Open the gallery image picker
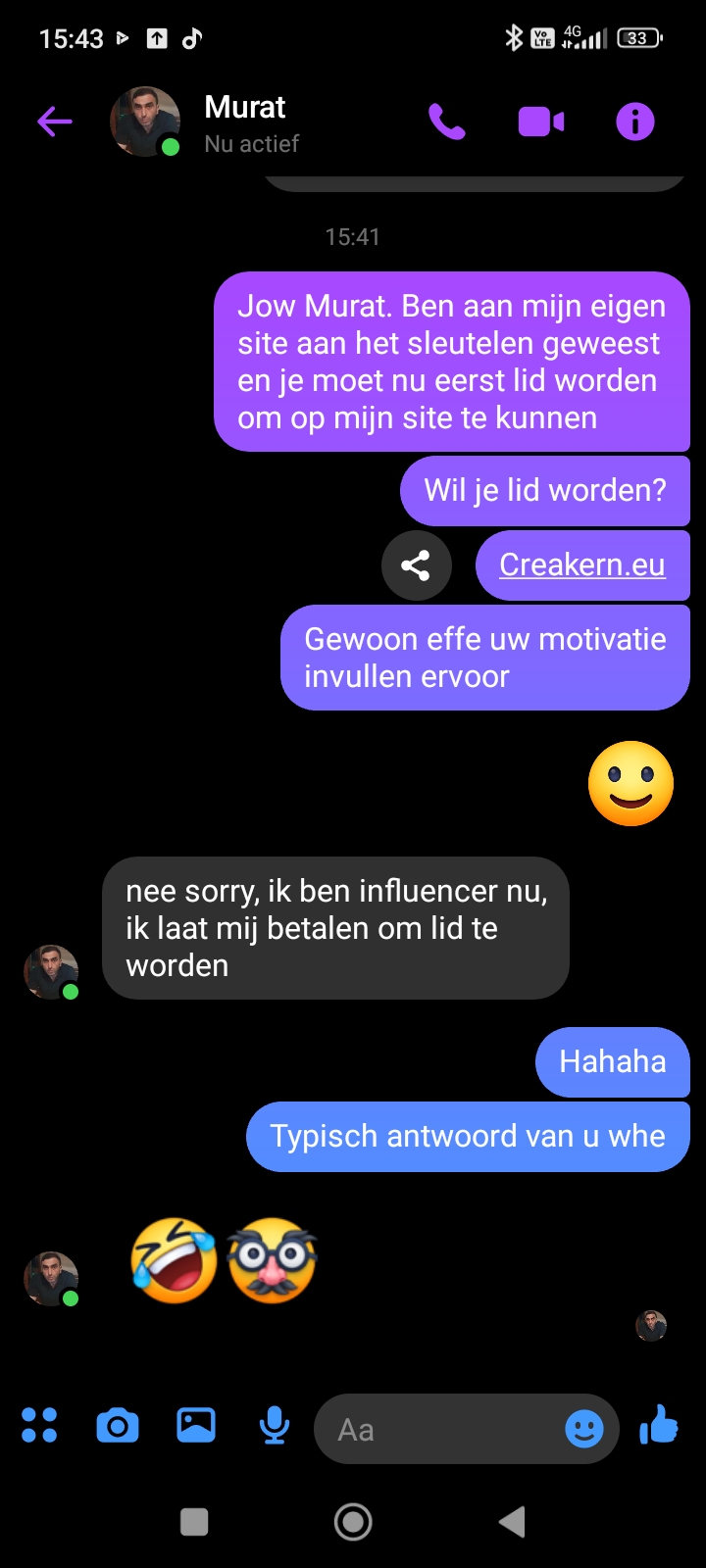706x1568 pixels. [x=196, y=1426]
